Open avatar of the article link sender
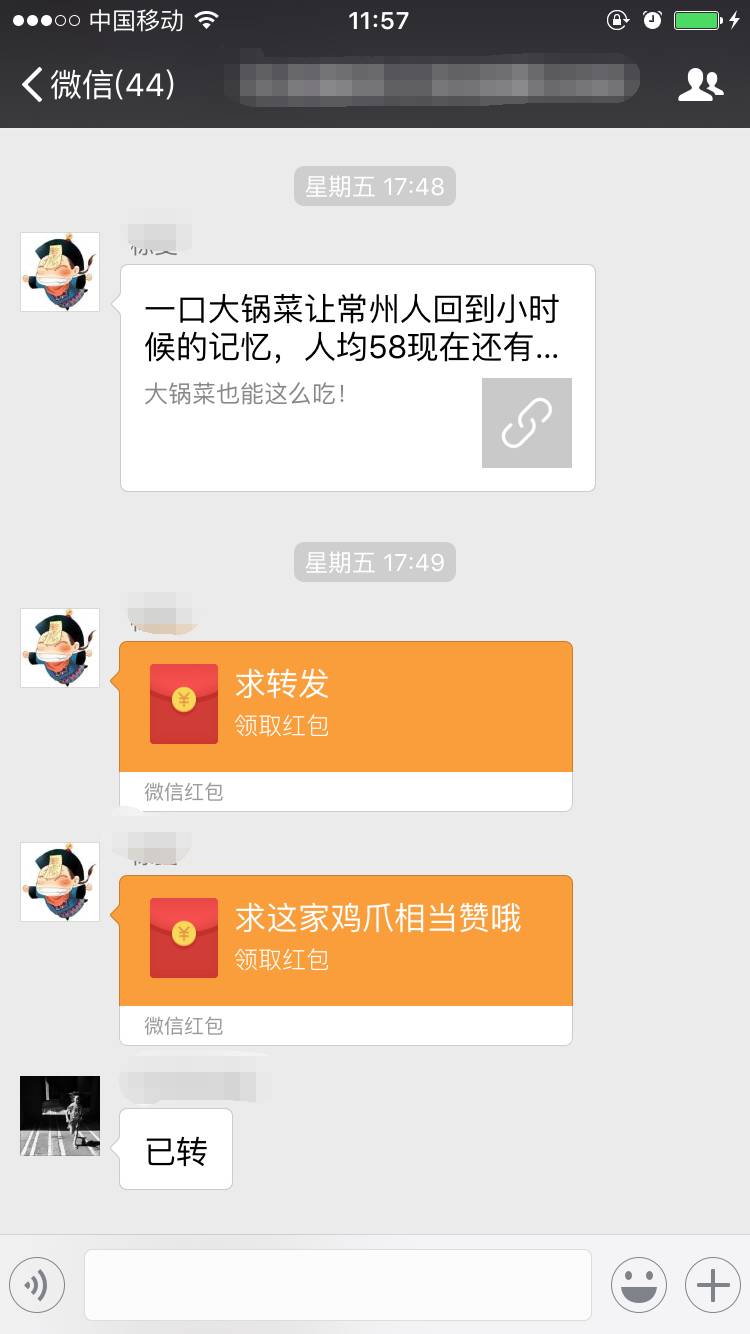Screen dimensions: 750x1334 click(60, 272)
